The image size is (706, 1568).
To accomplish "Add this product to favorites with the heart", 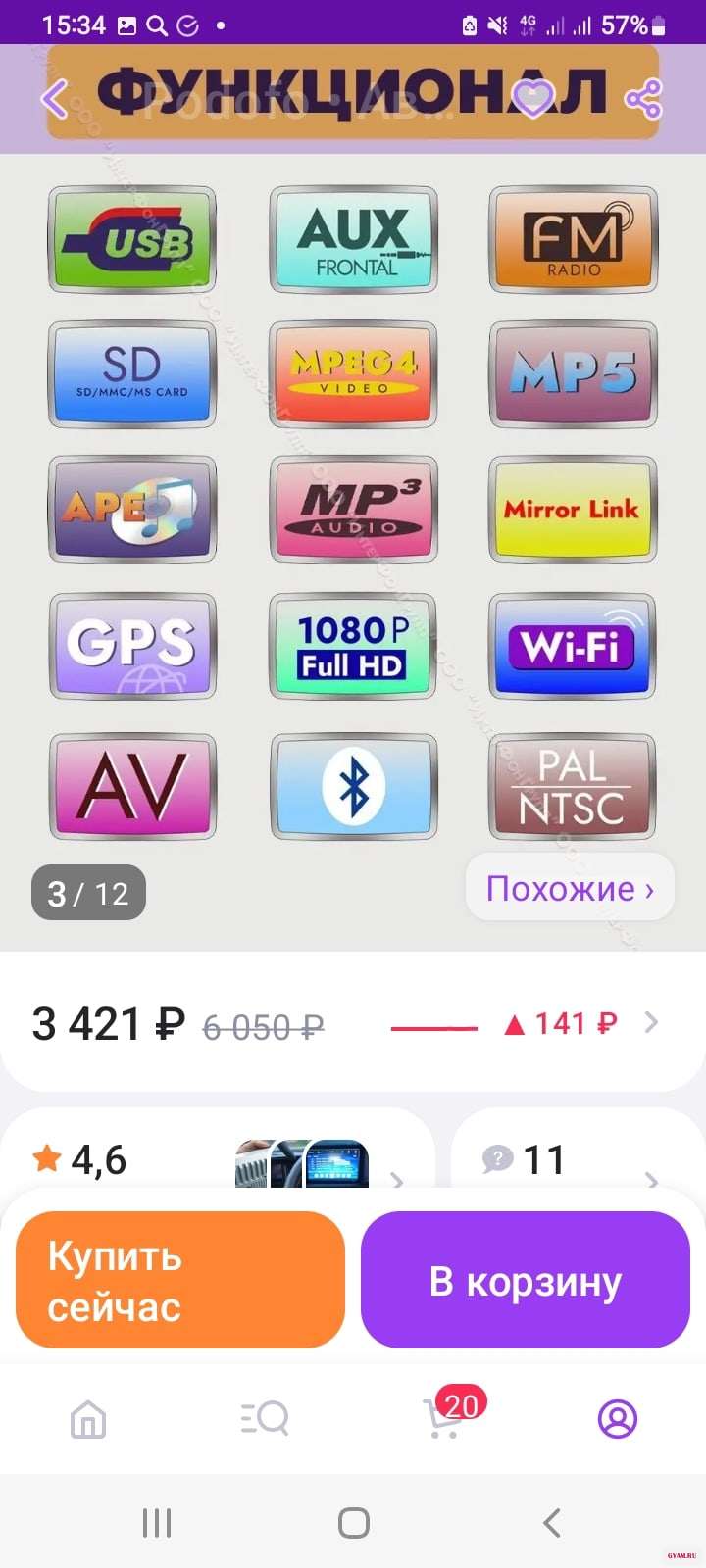I will click(534, 98).
